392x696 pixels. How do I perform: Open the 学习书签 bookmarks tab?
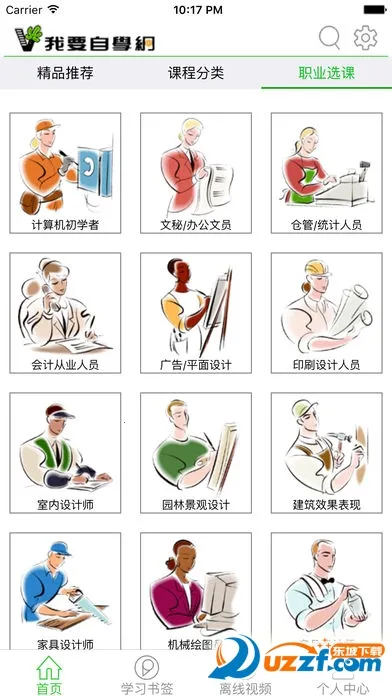coord(147,674)
